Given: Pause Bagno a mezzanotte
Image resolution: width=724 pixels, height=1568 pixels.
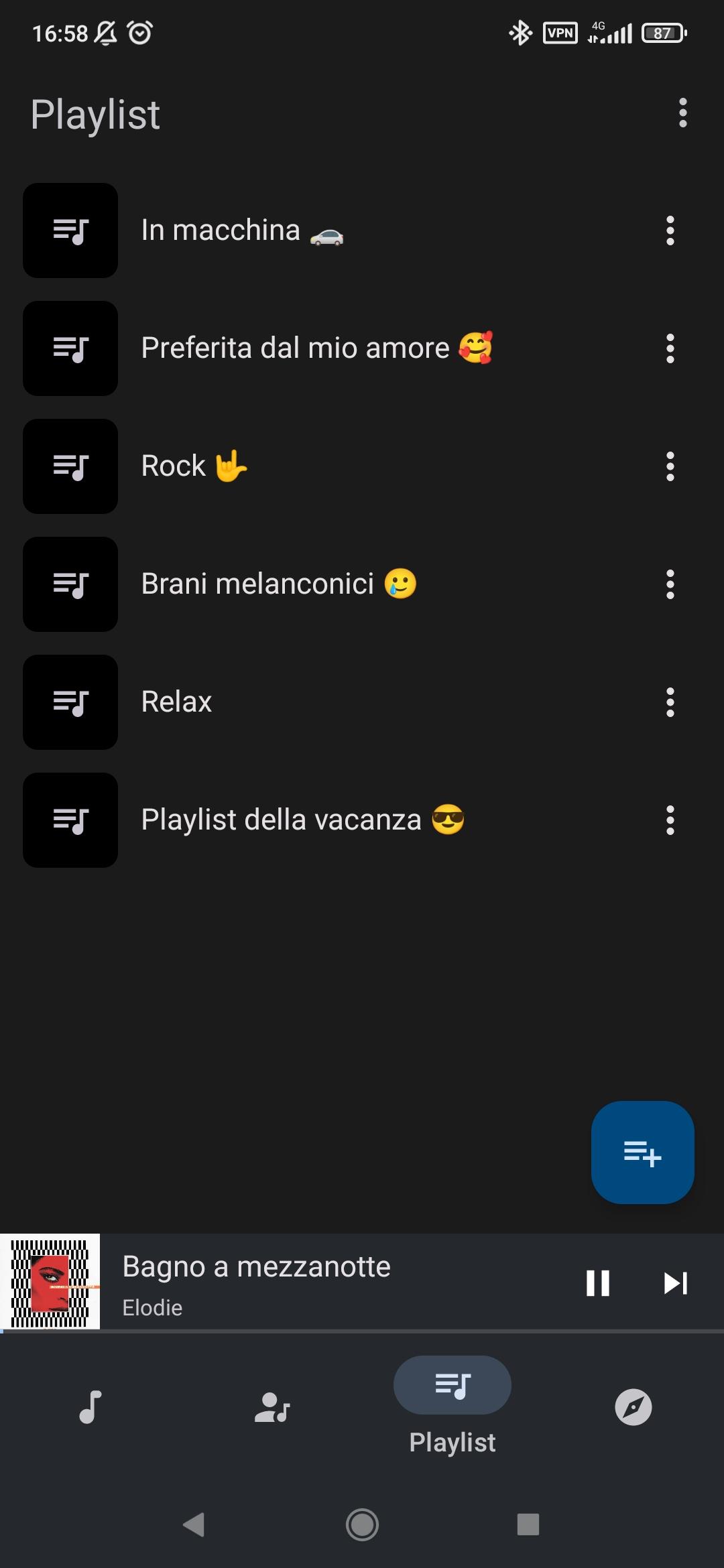Looking at the screenshot, I should (x=597, y=1283).
